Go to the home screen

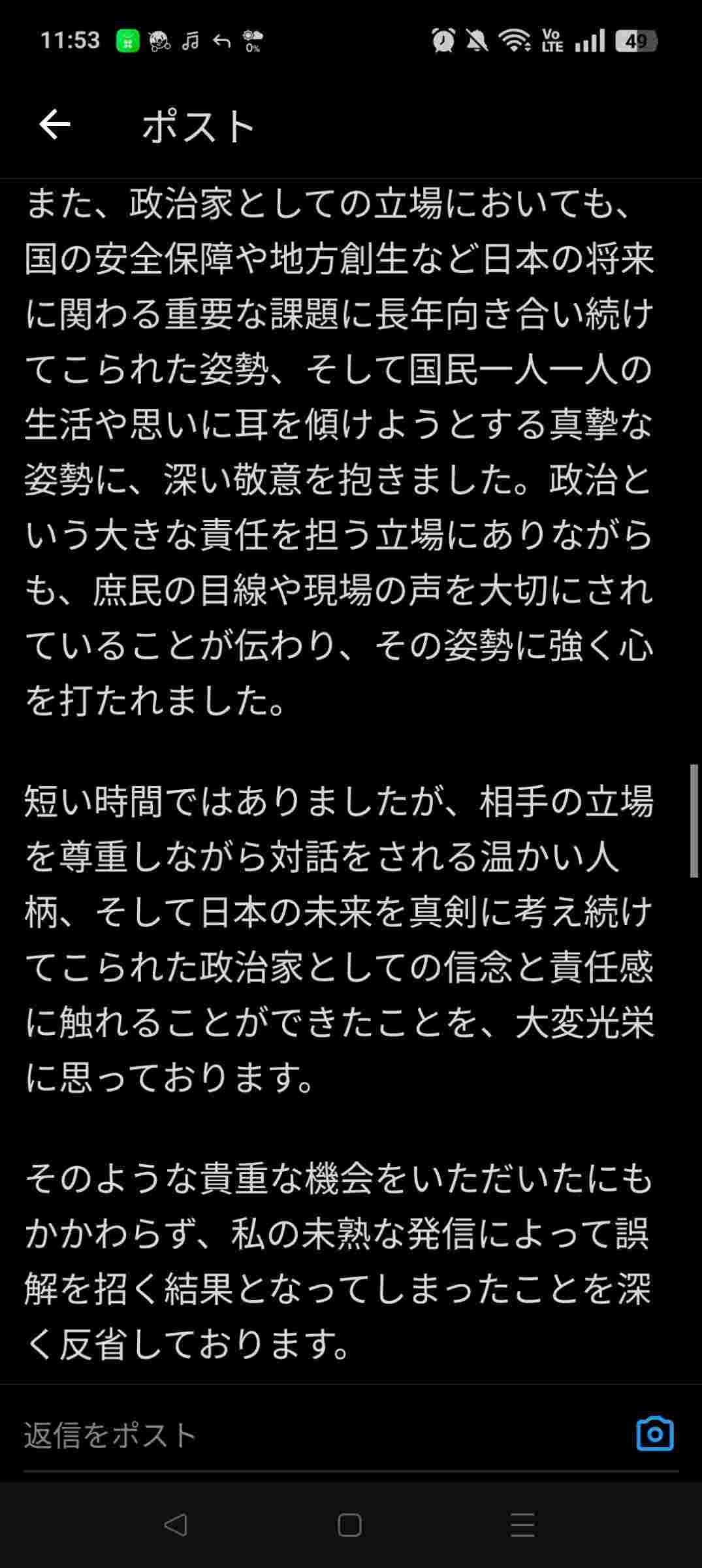(x=349, y=1525)
